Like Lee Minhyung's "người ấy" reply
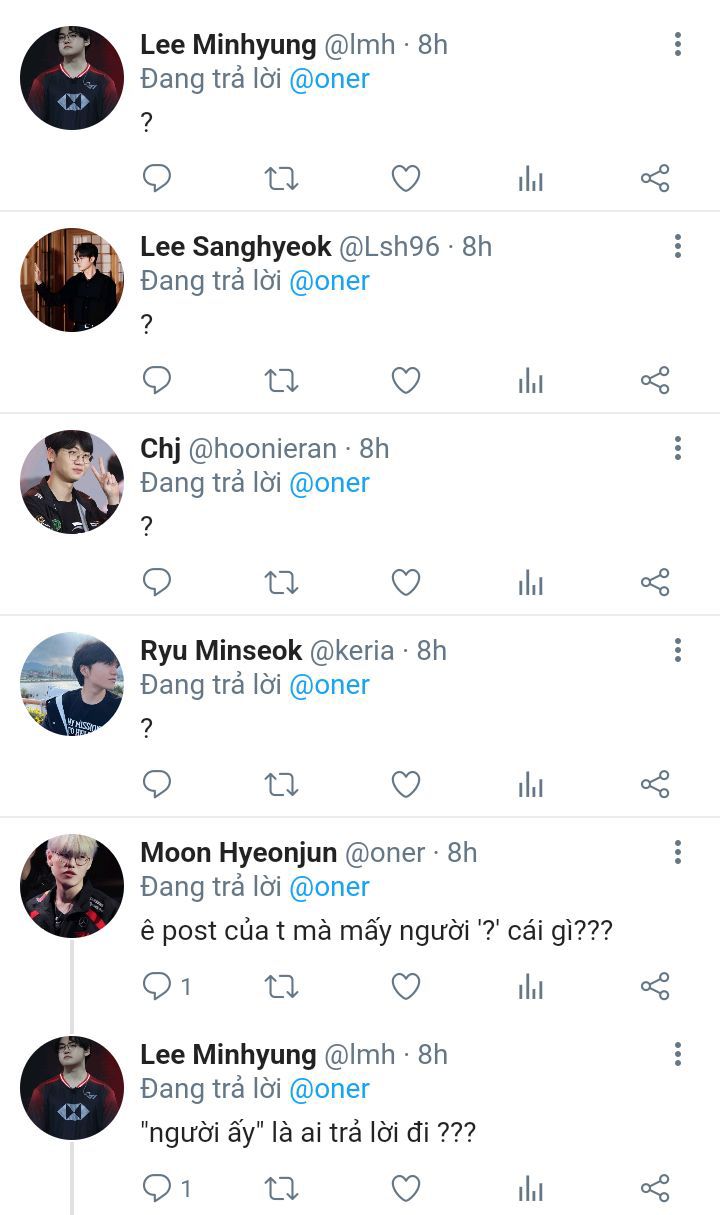Image resolution: width=720 pixels, height=1215 pixels. [x=405, y=1189]
